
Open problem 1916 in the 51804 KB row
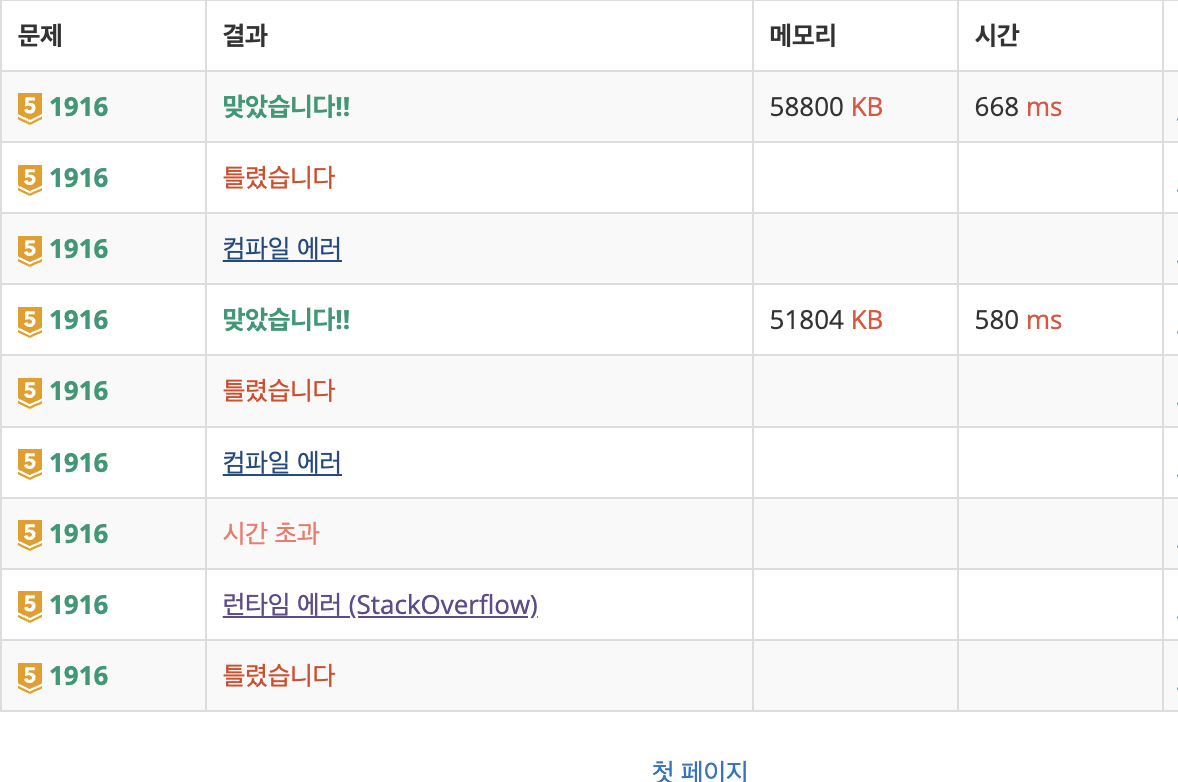78,320
